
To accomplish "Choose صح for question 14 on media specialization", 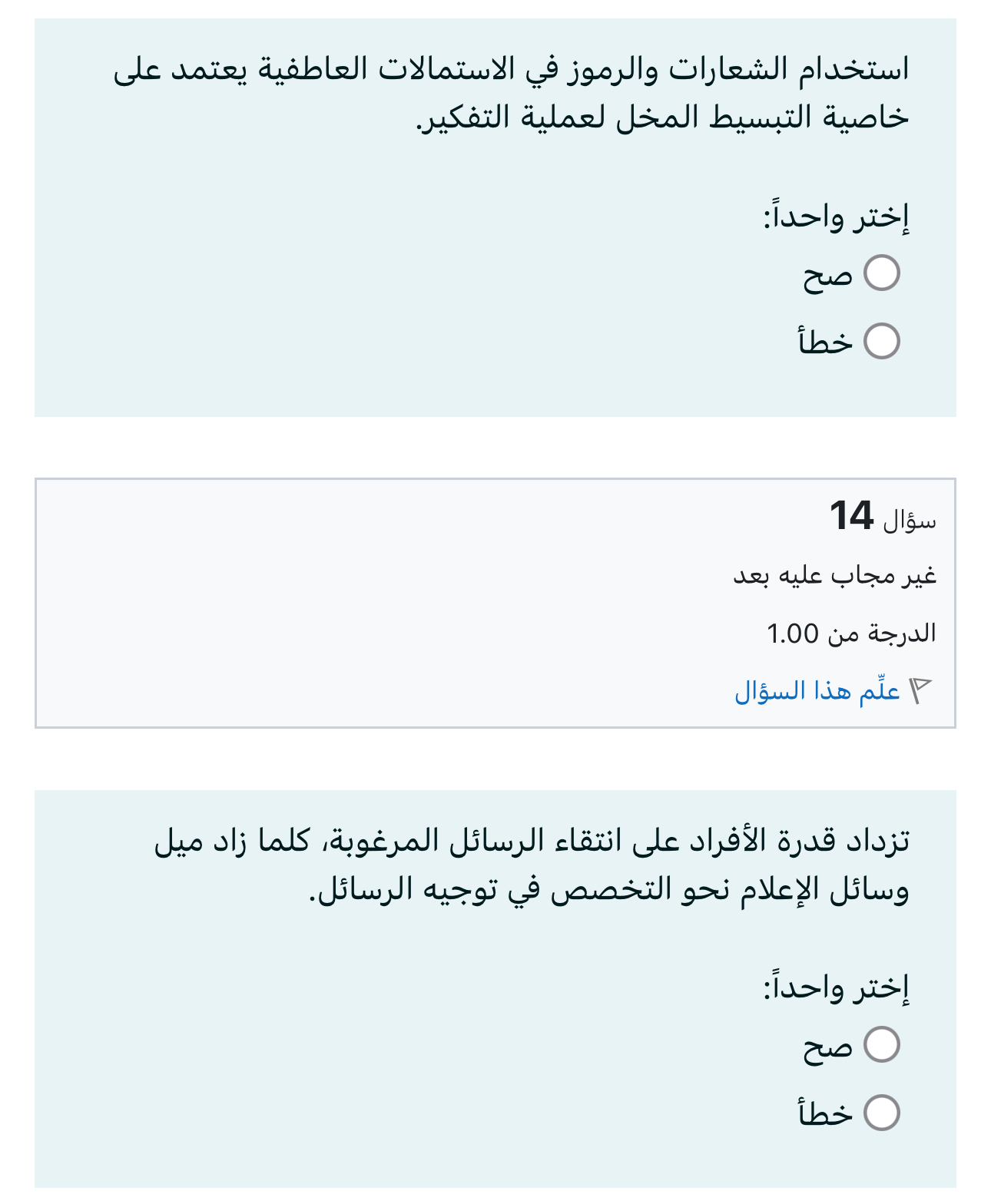I will [x=881, y=1044].
